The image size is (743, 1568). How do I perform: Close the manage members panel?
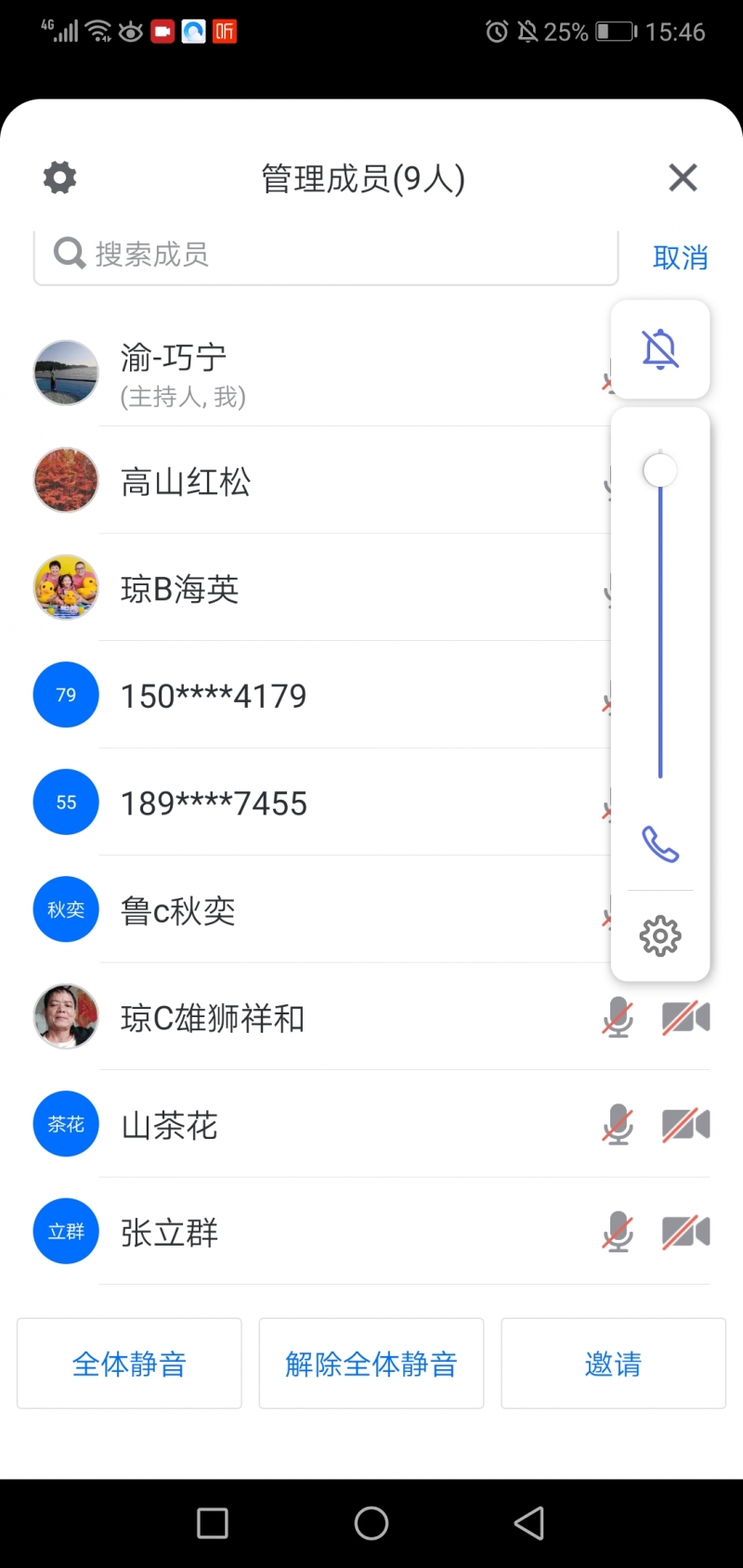[x=683, y=177]
